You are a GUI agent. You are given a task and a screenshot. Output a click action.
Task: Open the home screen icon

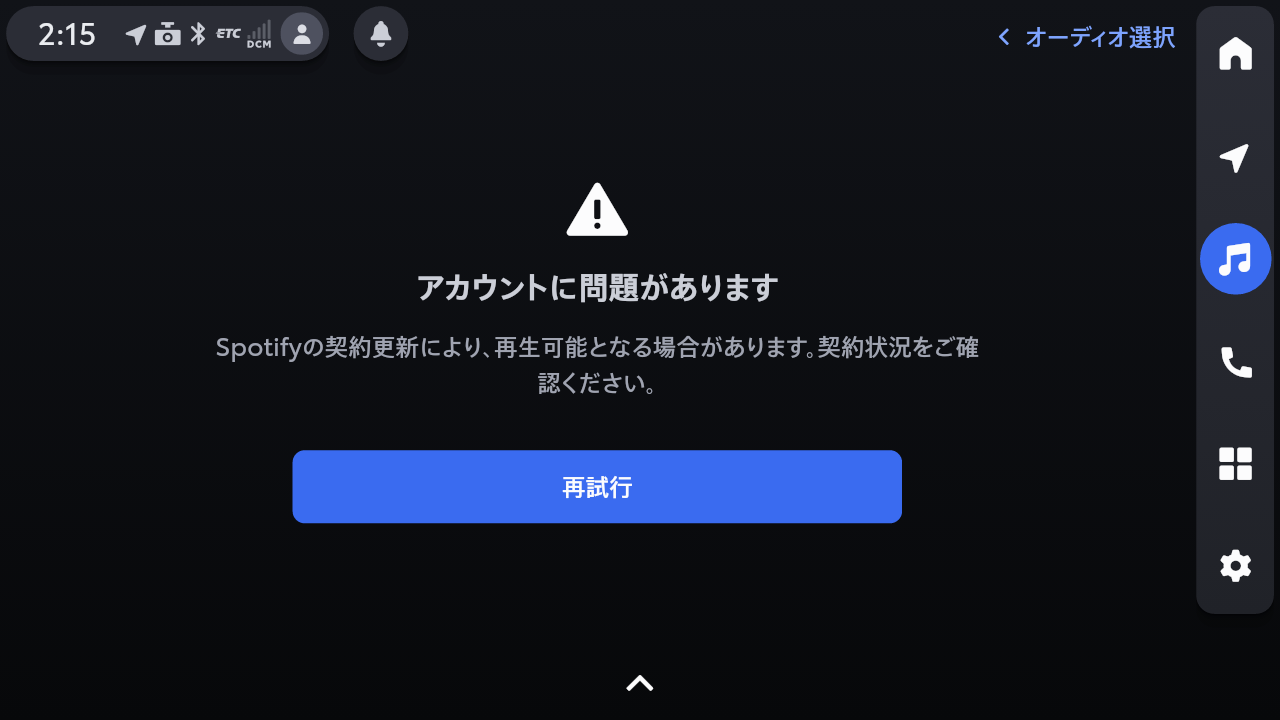click(1235, 54)
